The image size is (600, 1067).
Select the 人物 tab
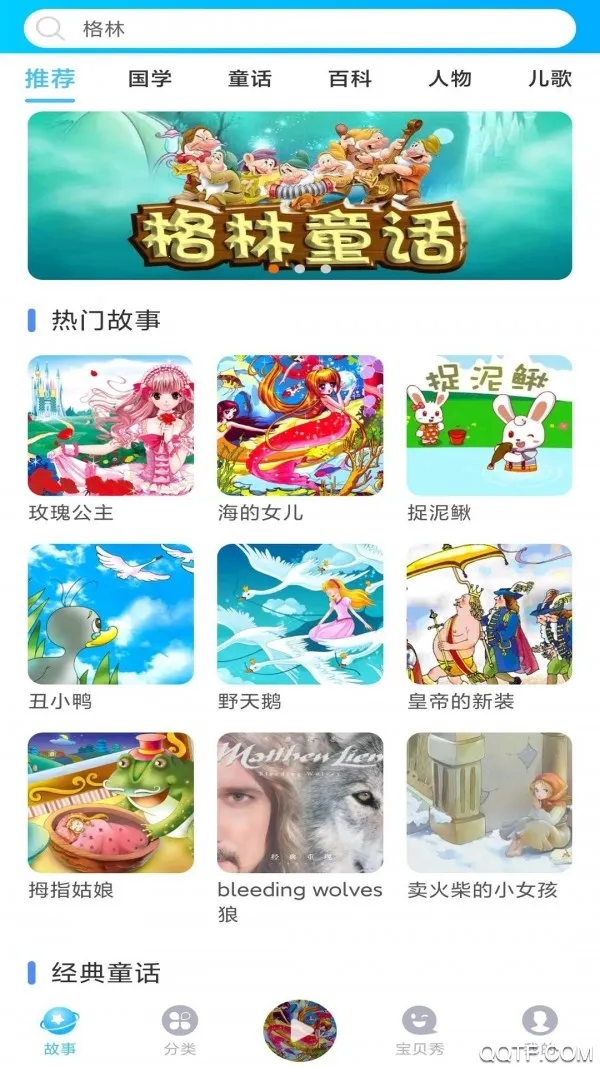click(450, 79)
